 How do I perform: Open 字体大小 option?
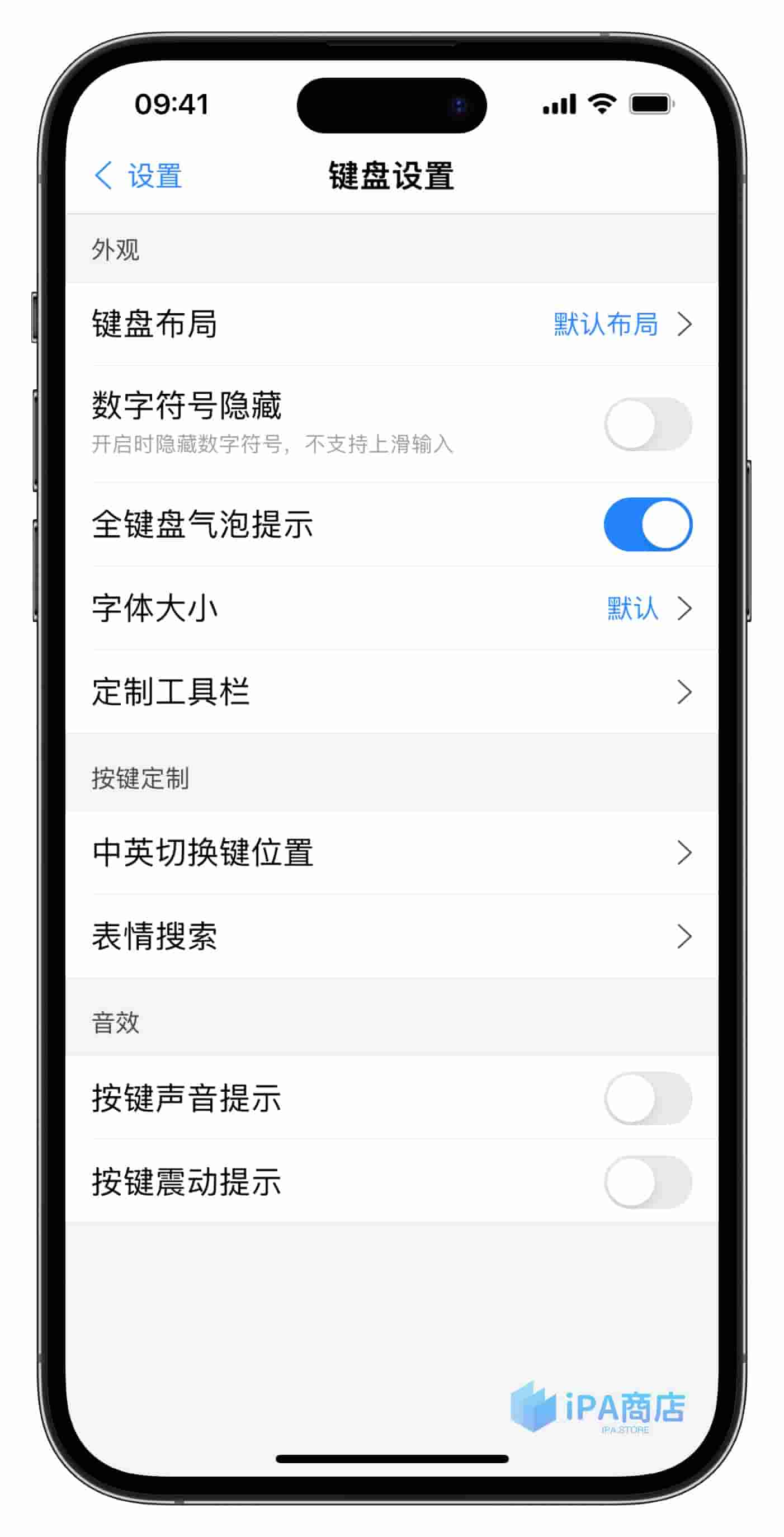click(x=391, y=608)
